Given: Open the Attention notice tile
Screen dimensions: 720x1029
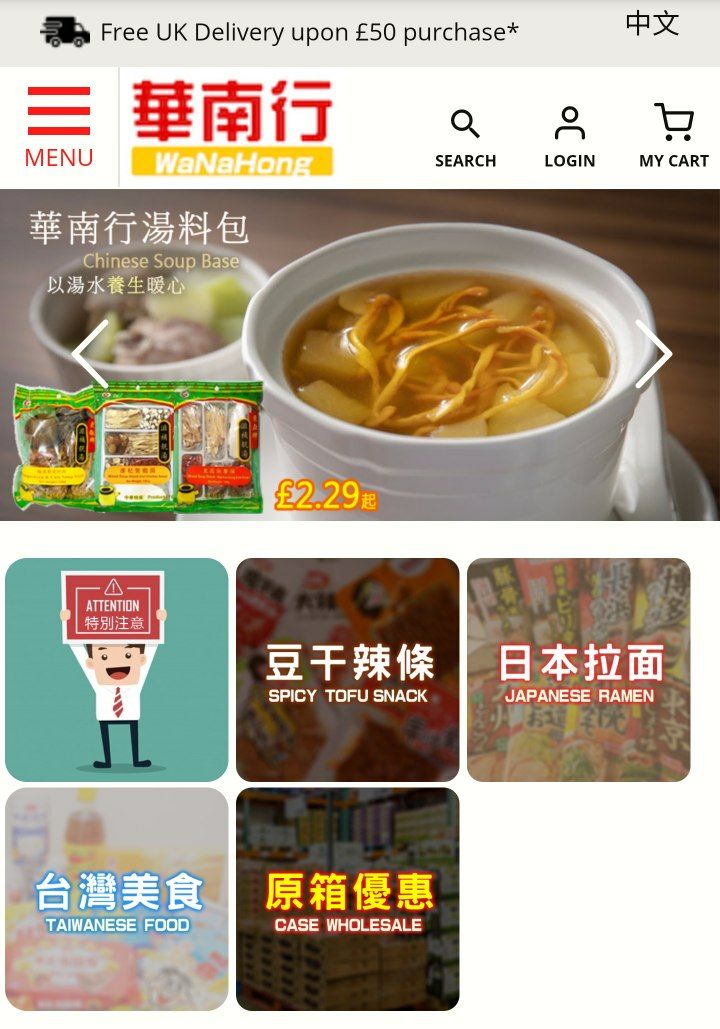Looking at the screenshot, I should (117, 669).
